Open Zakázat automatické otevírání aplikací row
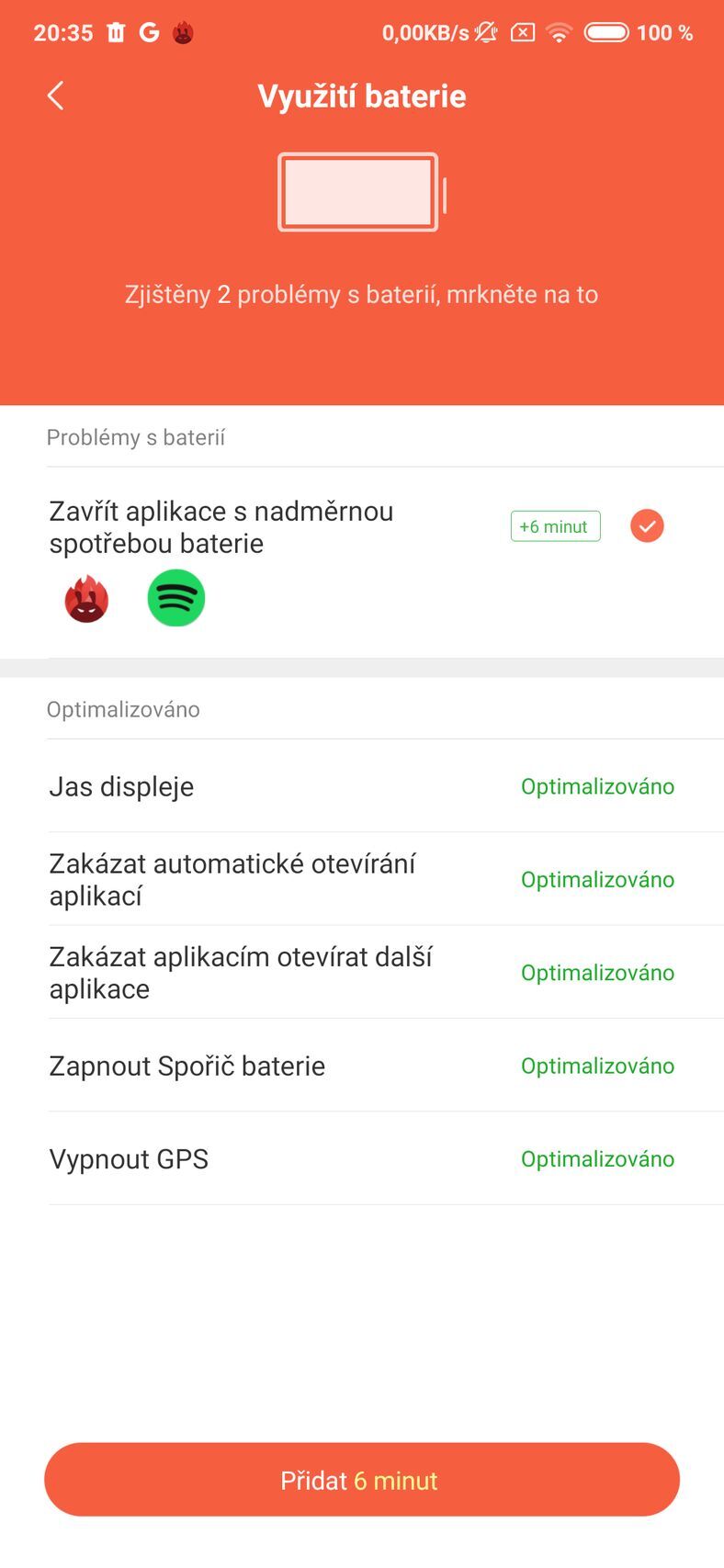The height and width of the screenshot is (1568, 724). tap(362, 879)
